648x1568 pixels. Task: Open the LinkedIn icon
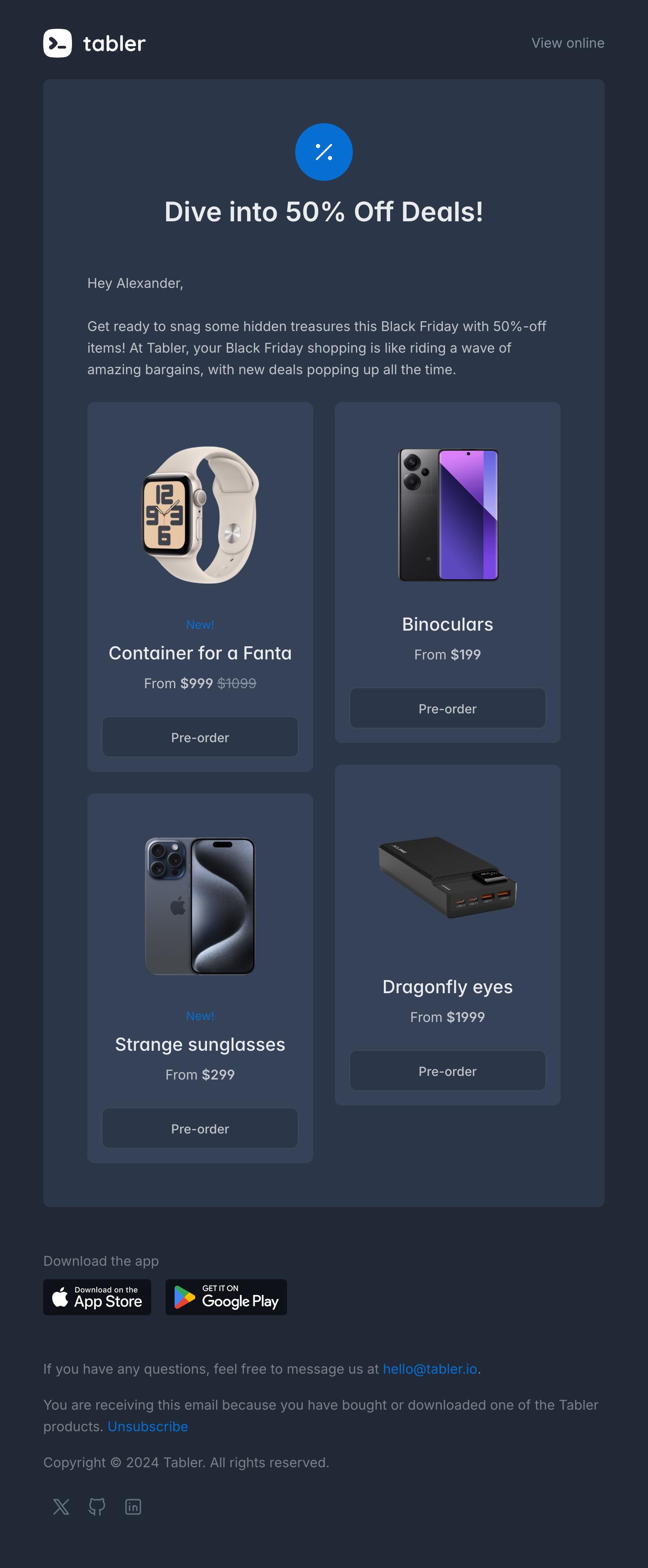tap(133, 1506)
